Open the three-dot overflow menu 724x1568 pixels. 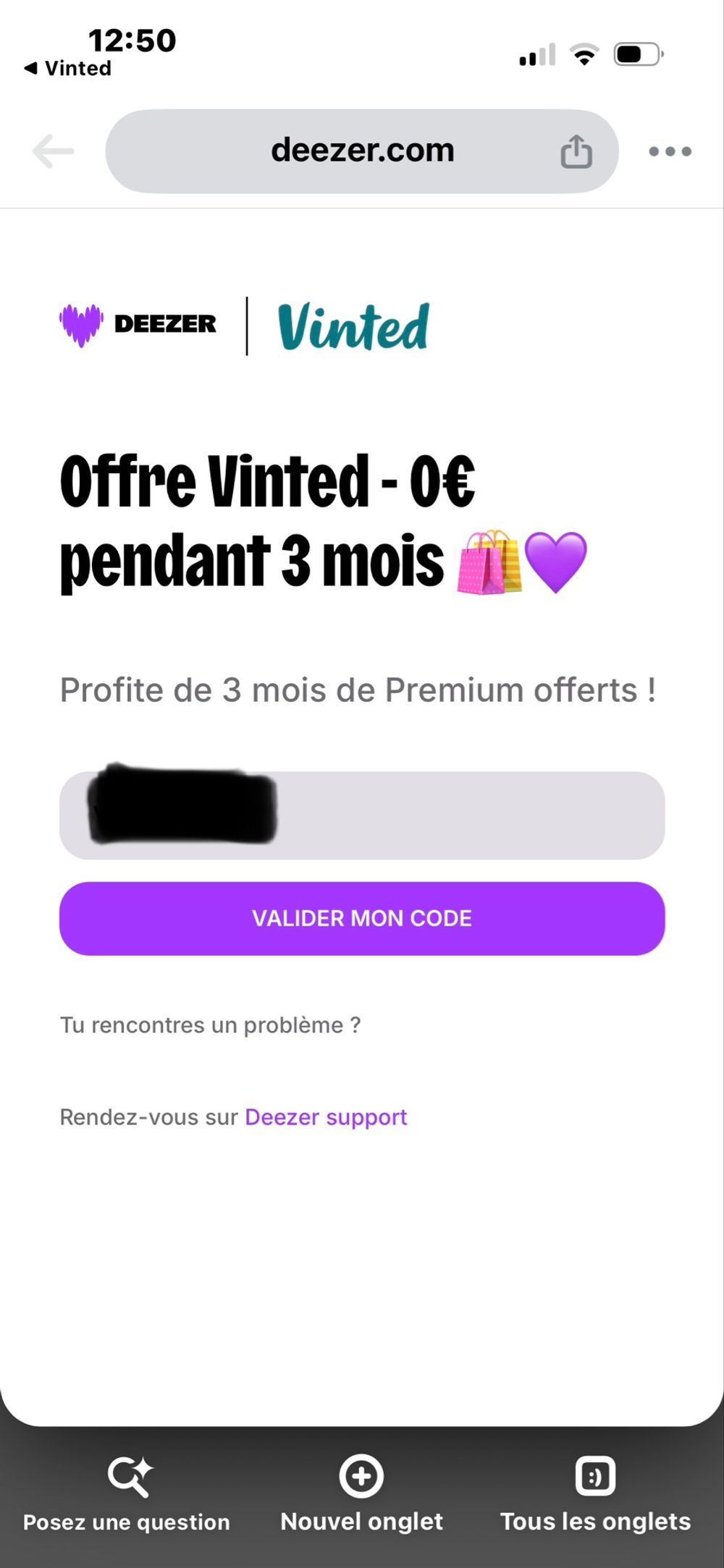click(x=670, y=151)
